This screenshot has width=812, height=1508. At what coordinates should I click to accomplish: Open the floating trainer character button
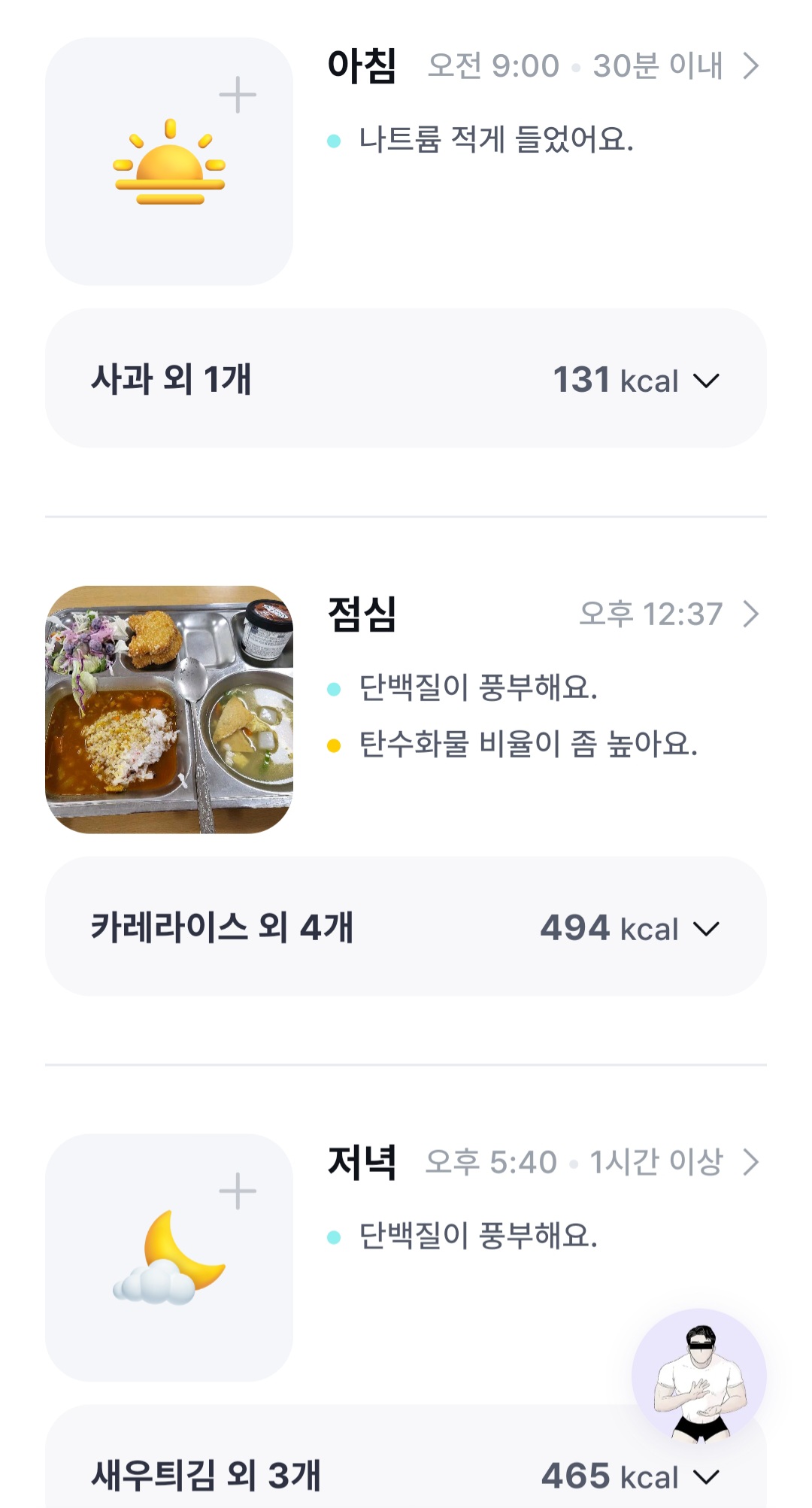pyautogui.click(x=698, y=1376)
